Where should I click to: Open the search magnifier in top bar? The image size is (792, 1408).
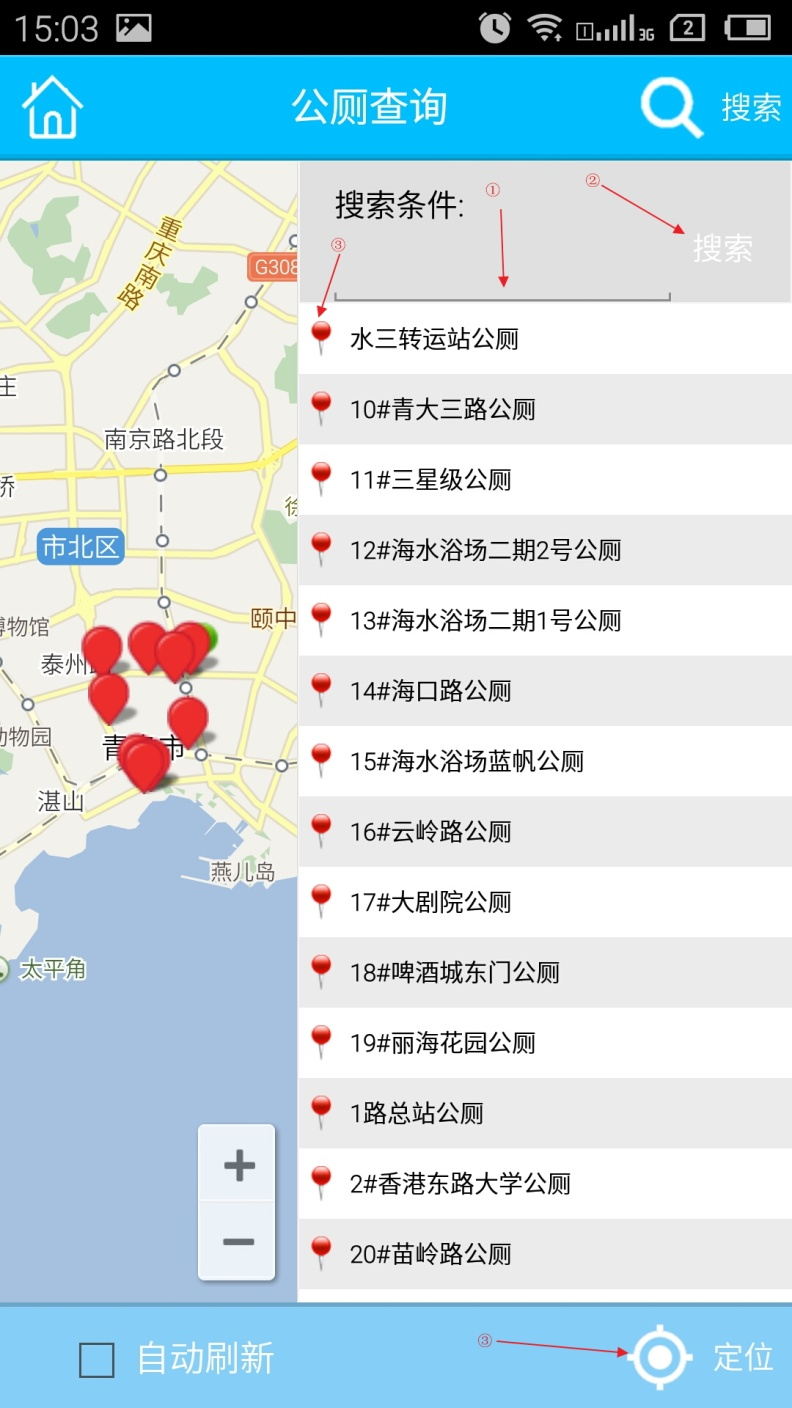671,107
